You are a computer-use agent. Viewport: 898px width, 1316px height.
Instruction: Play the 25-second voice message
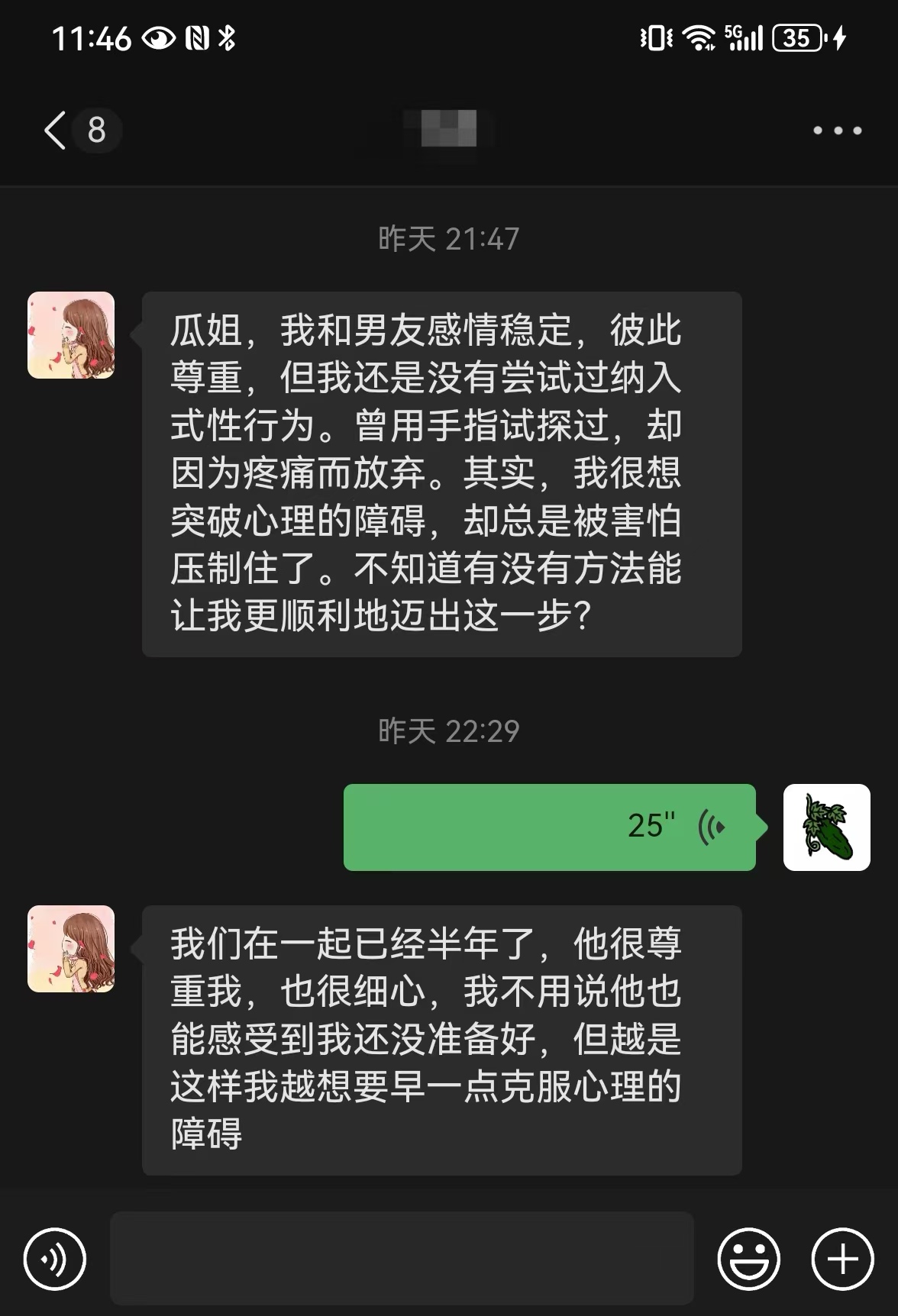(x=549, y=827)
